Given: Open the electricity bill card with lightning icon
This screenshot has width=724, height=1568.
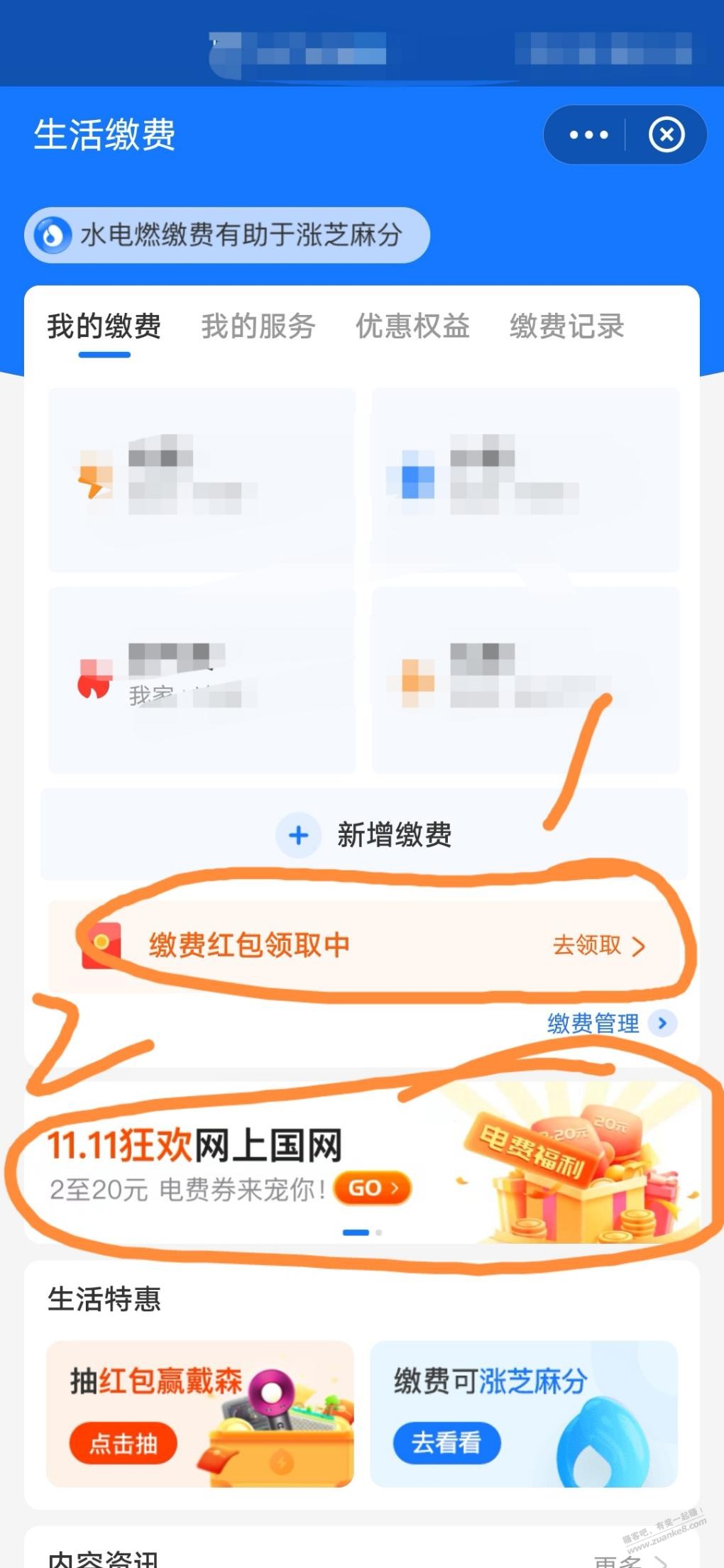Looking at the screenshot, I should [x=202, y=480].
